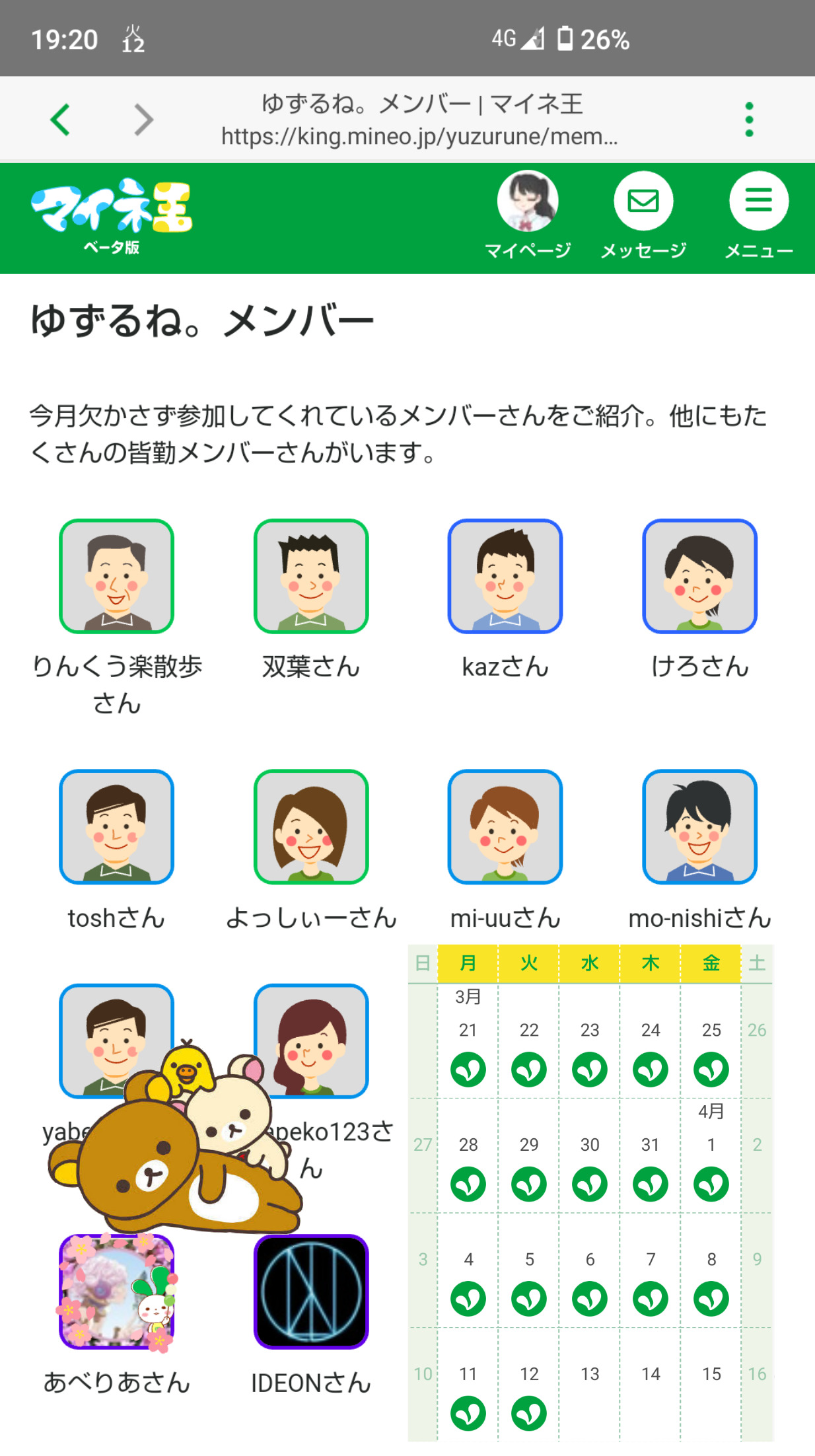The width and height of the screenshot is (815, 1456).
Task: Tap mi-uuさん's avatar
Action: click(x=505, y=827)
